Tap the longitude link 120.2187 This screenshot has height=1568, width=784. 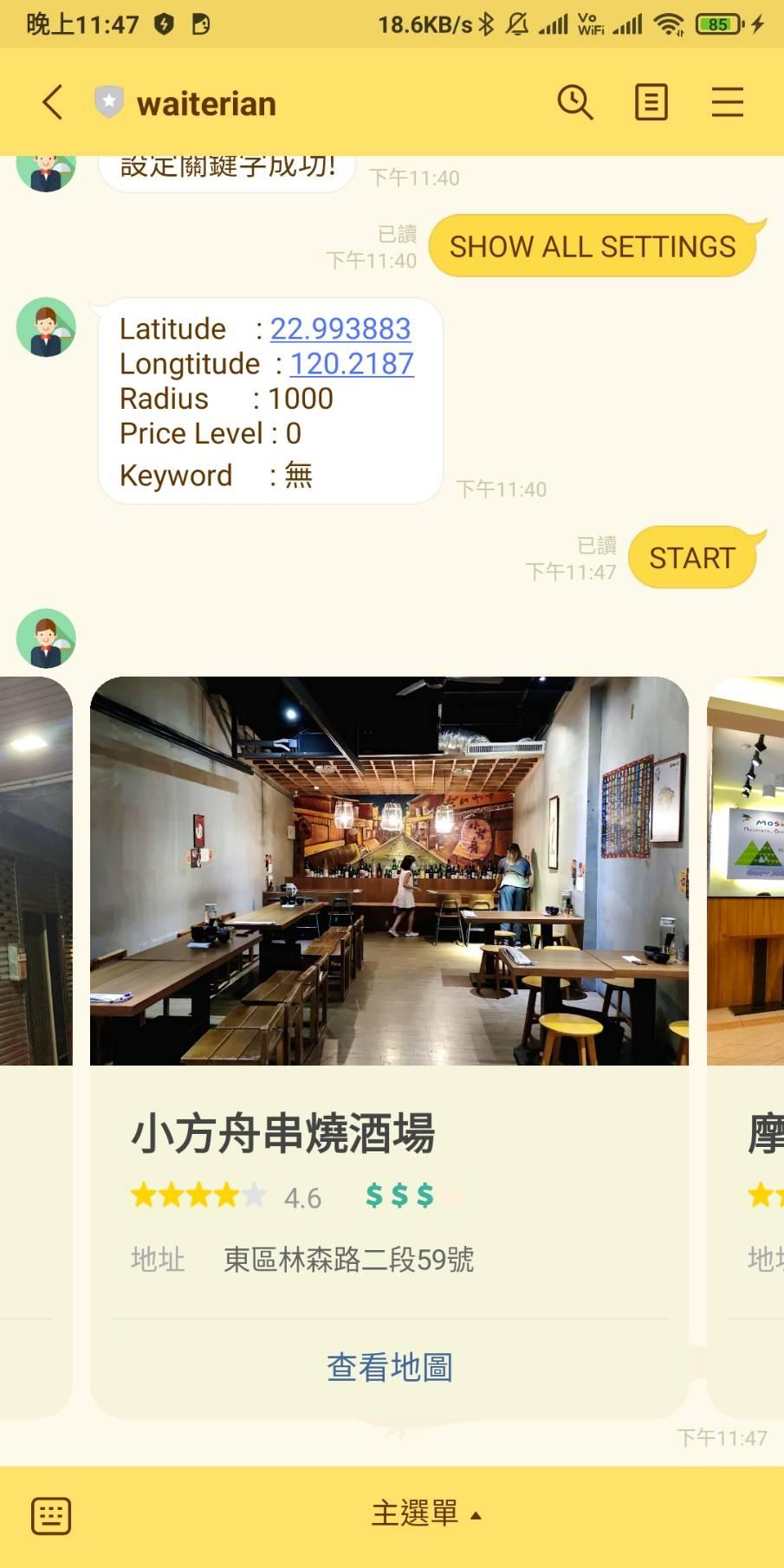pos(352,364)
